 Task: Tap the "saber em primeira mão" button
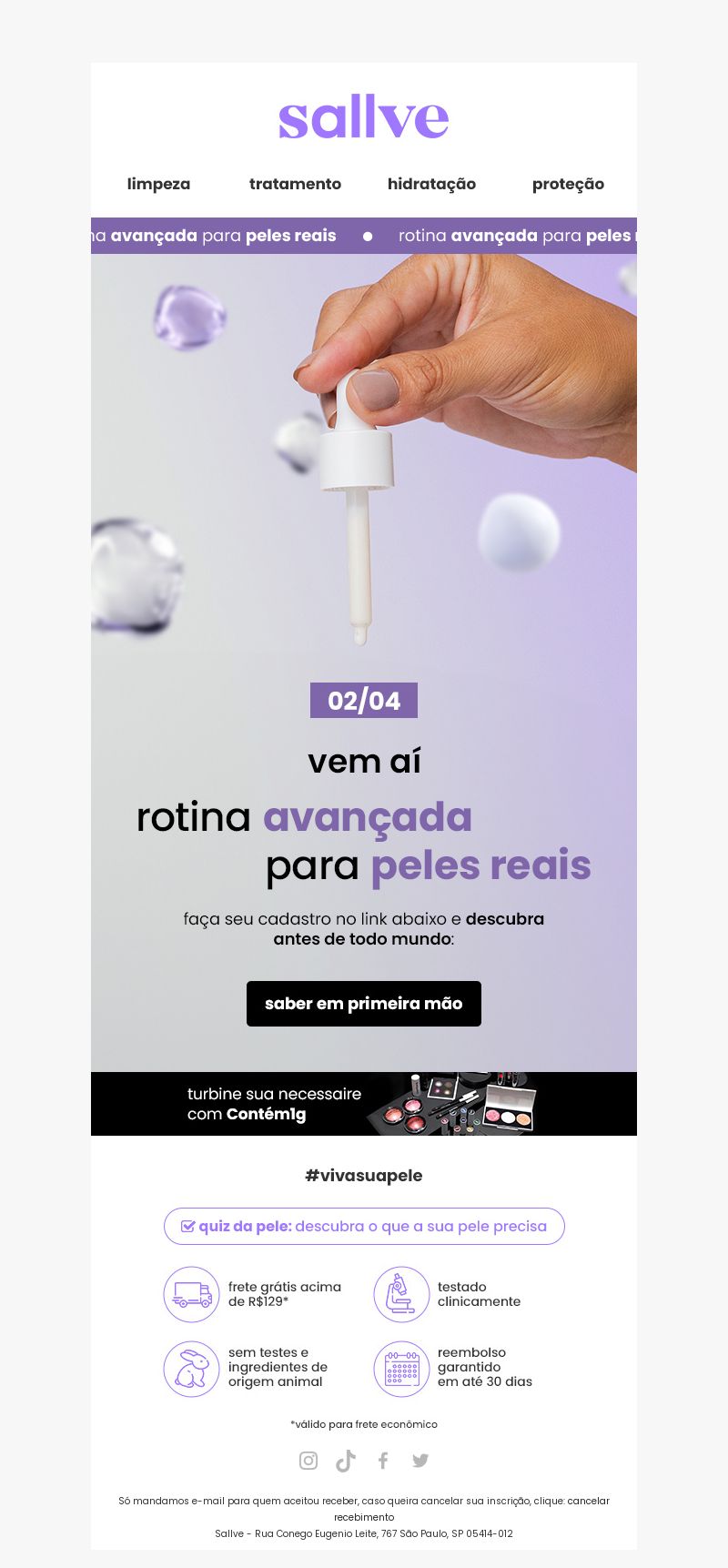pyautogui.click(x=364, y=1004)
